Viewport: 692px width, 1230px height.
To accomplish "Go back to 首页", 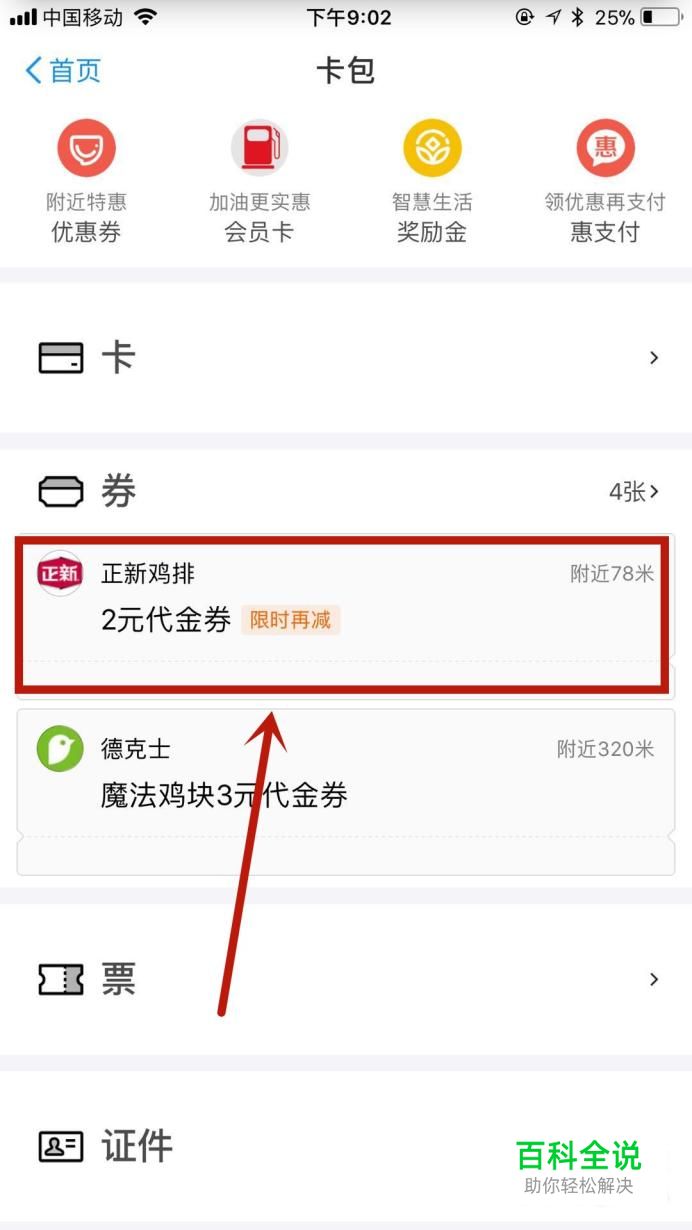I will [62, 71].
